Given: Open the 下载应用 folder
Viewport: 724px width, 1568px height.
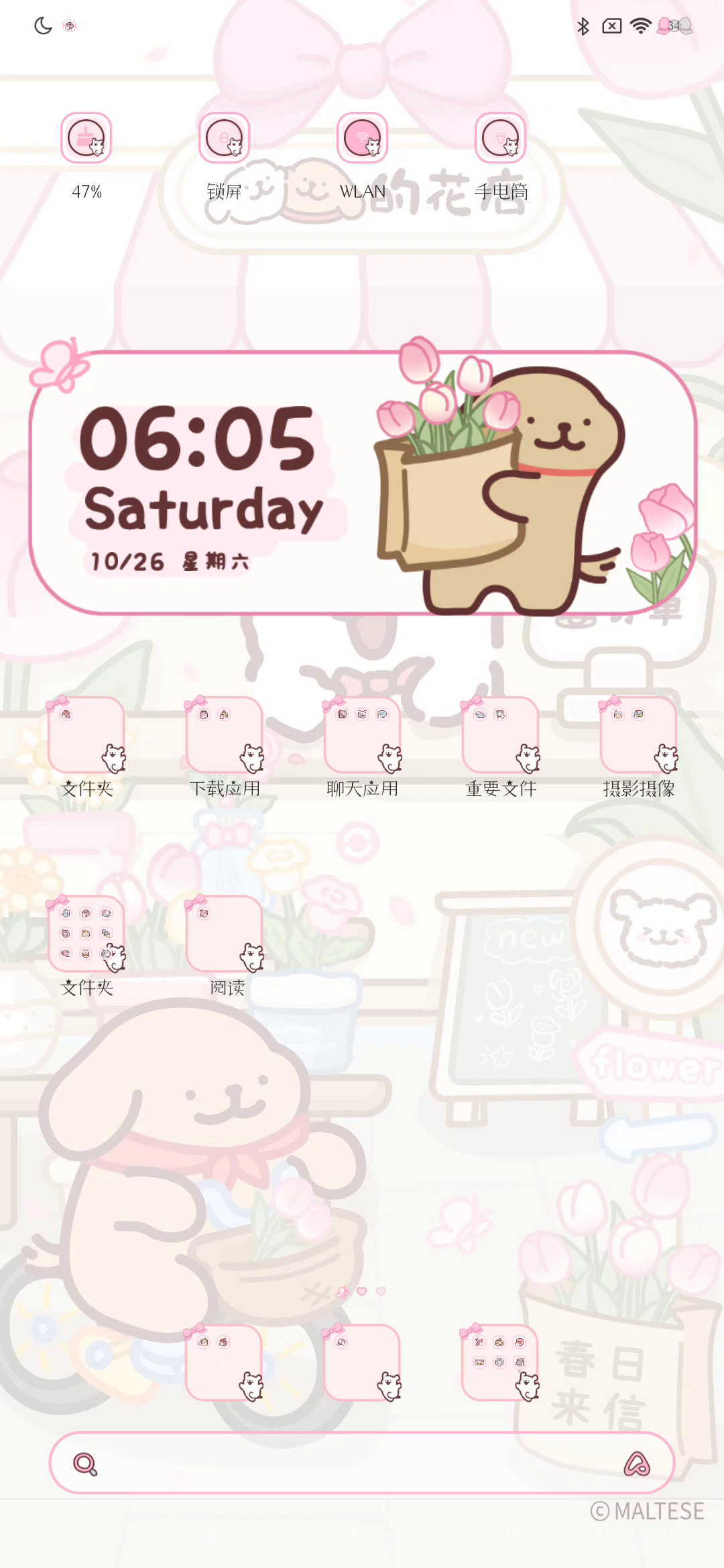Looking at the screenshot, I should [x=225, y=736].
